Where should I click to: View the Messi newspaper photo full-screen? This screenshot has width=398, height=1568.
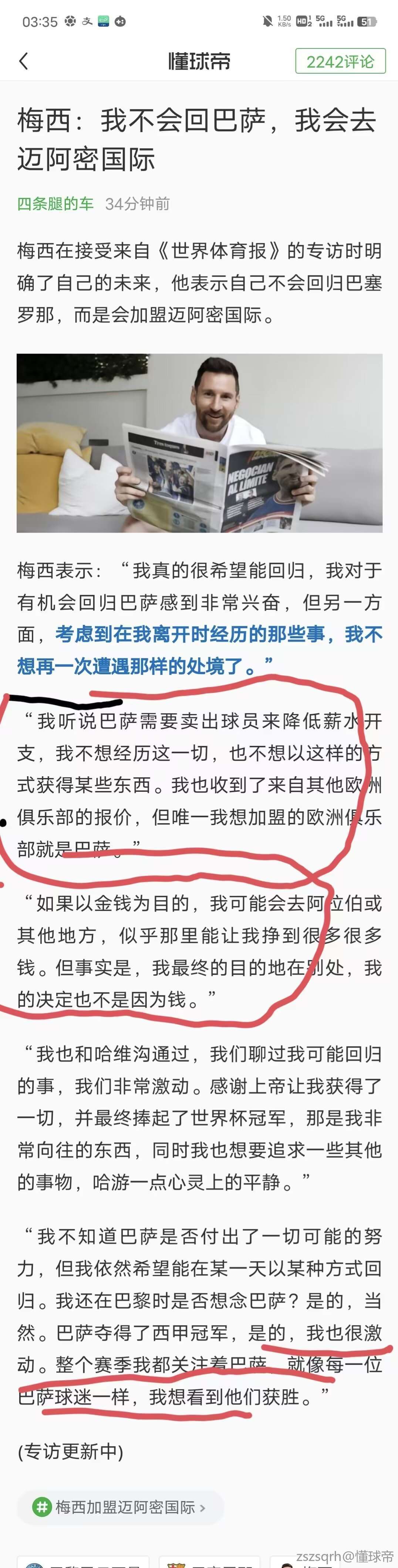[x=199, y=443]
